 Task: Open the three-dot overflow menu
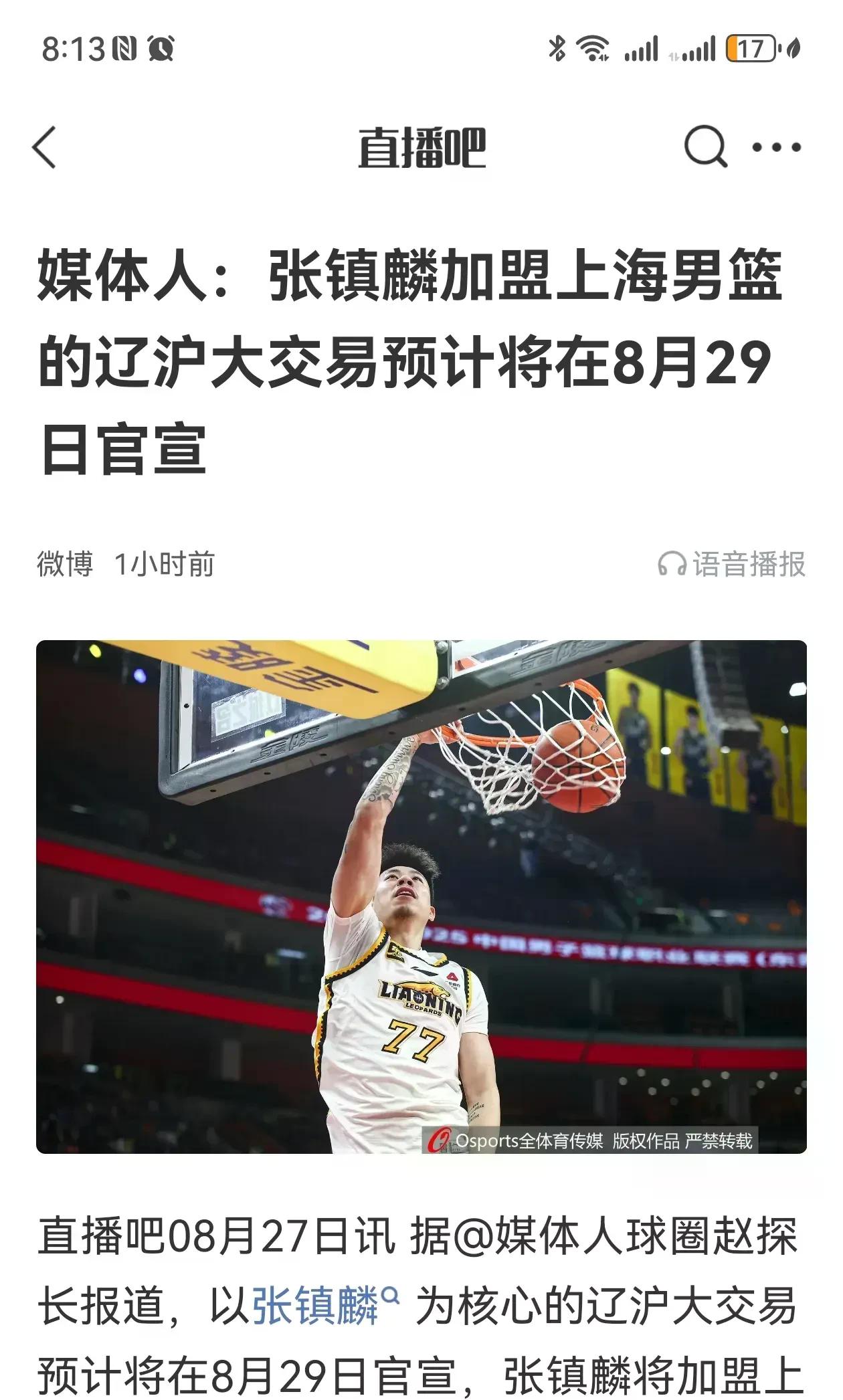click(x=776, y=147)
